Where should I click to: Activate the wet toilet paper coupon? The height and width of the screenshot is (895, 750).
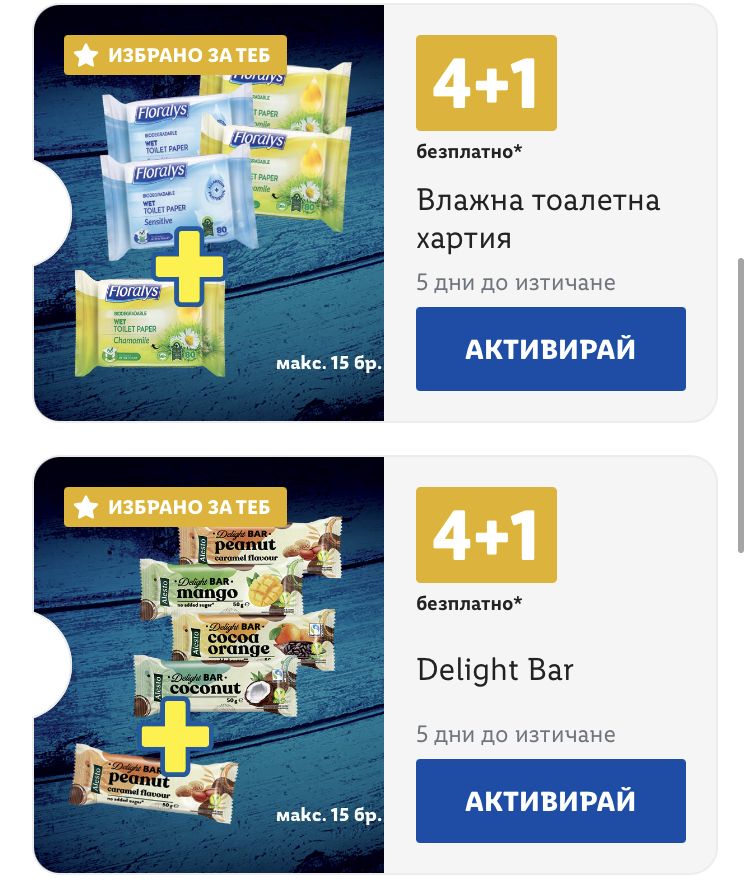[550, 349]
